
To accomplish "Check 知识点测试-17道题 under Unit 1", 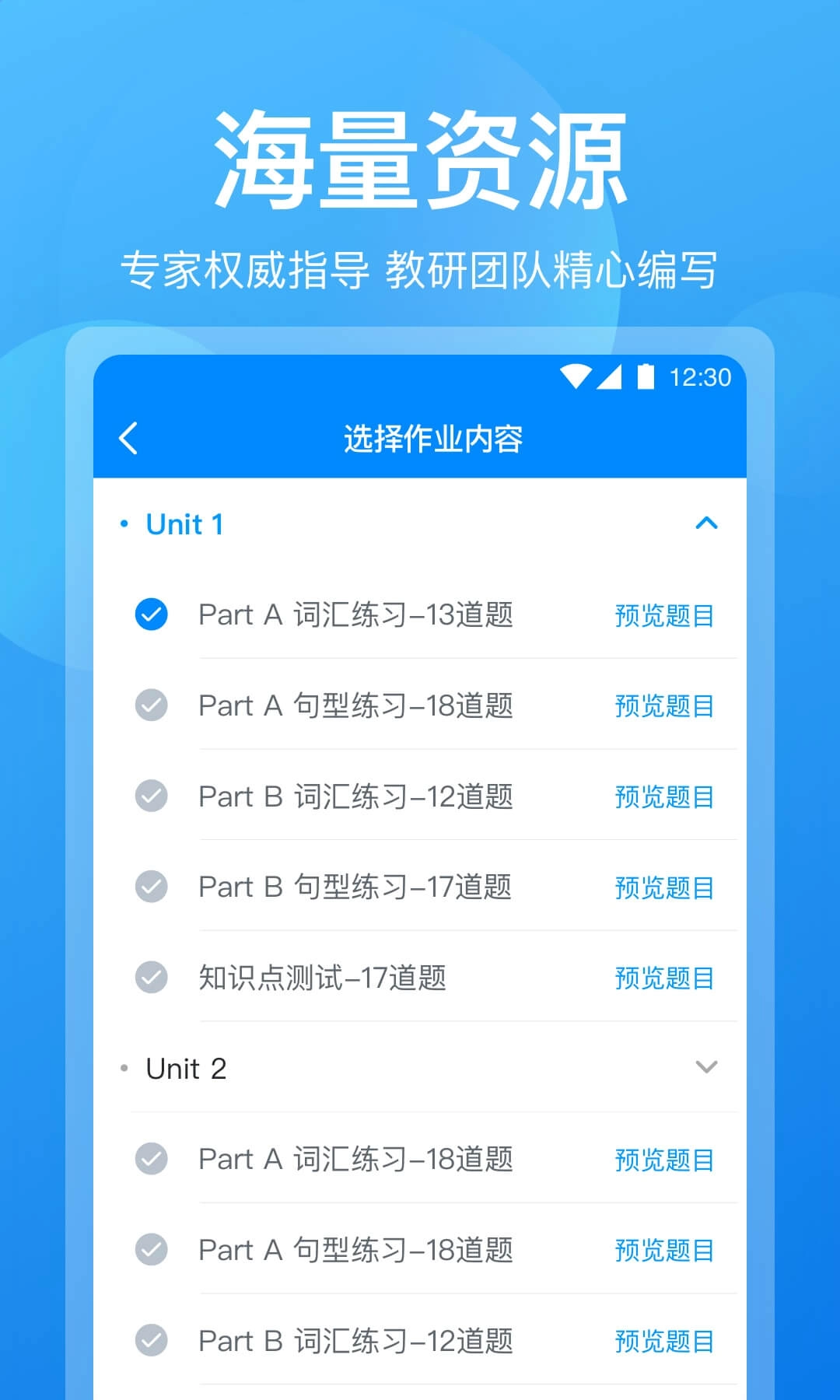I will pos(151,978).
